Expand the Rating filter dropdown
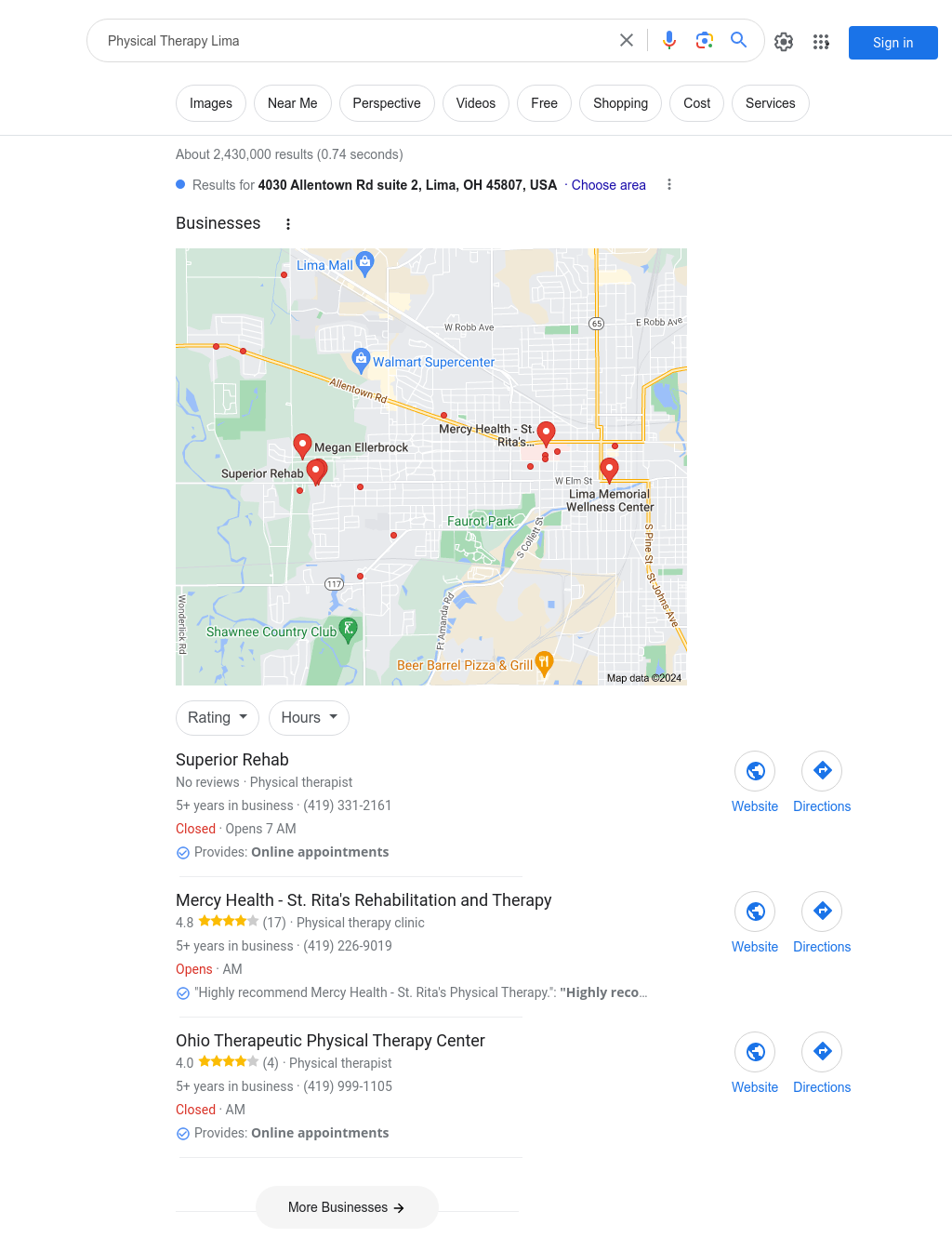 pos(218,718)
